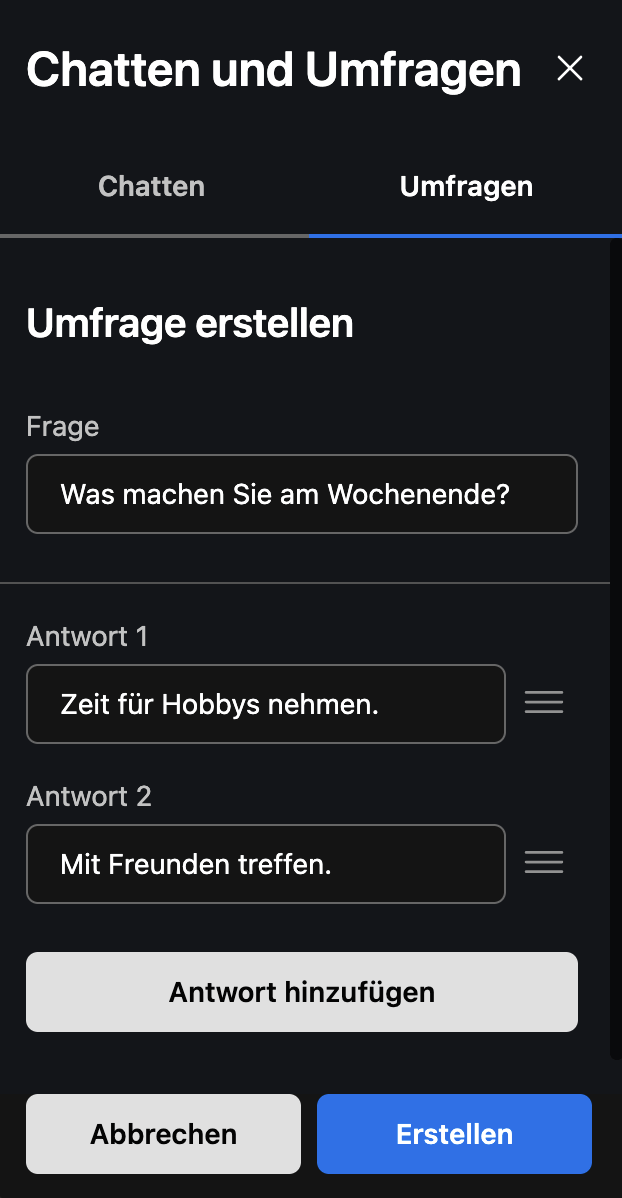
Task: Close the Chatten und Umfragen panel
Action: pyautogui.click(x=570, y=69)
